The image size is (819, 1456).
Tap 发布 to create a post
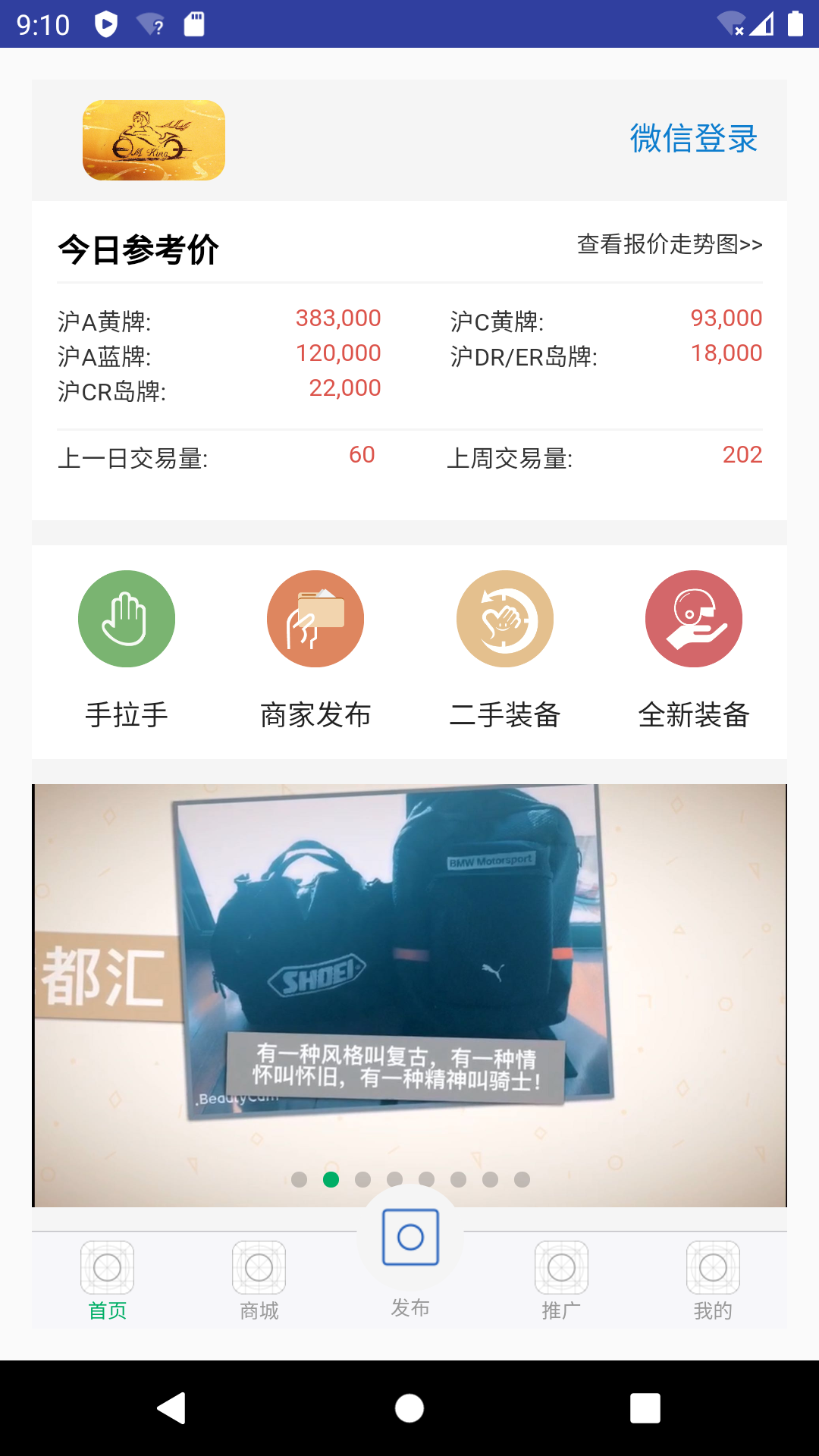(x=410, y=1251)
